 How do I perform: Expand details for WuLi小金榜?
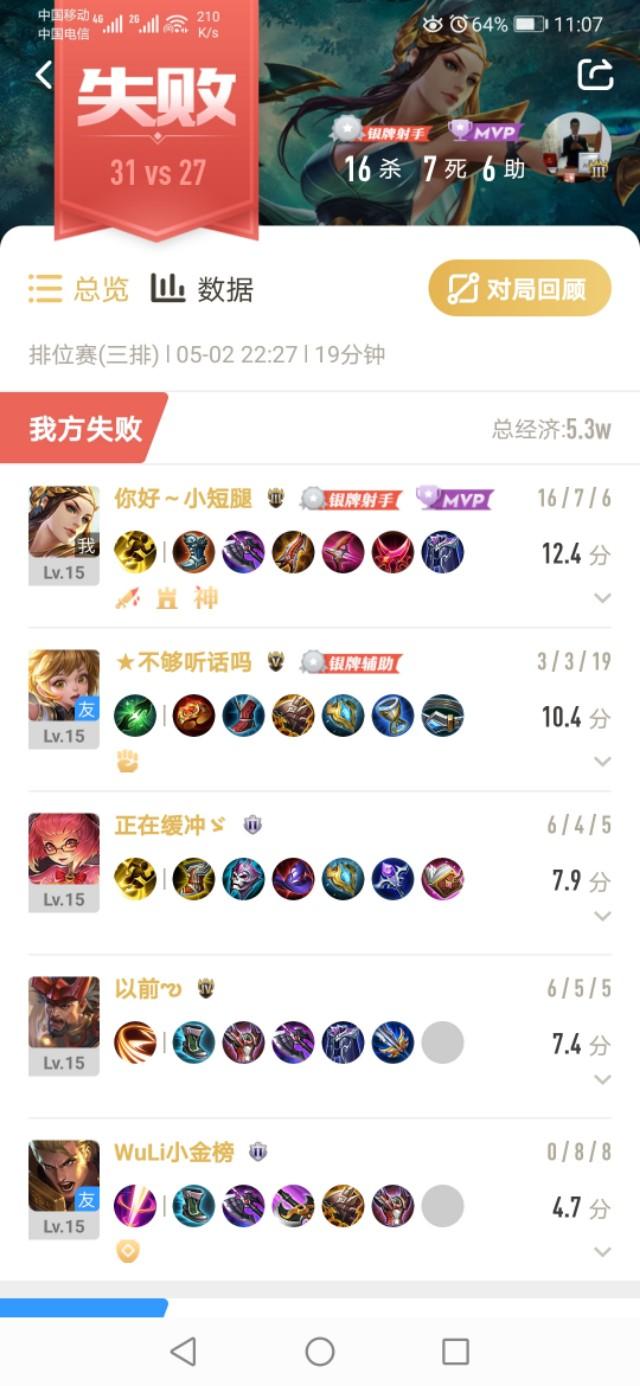click(x=602, y=1251)
